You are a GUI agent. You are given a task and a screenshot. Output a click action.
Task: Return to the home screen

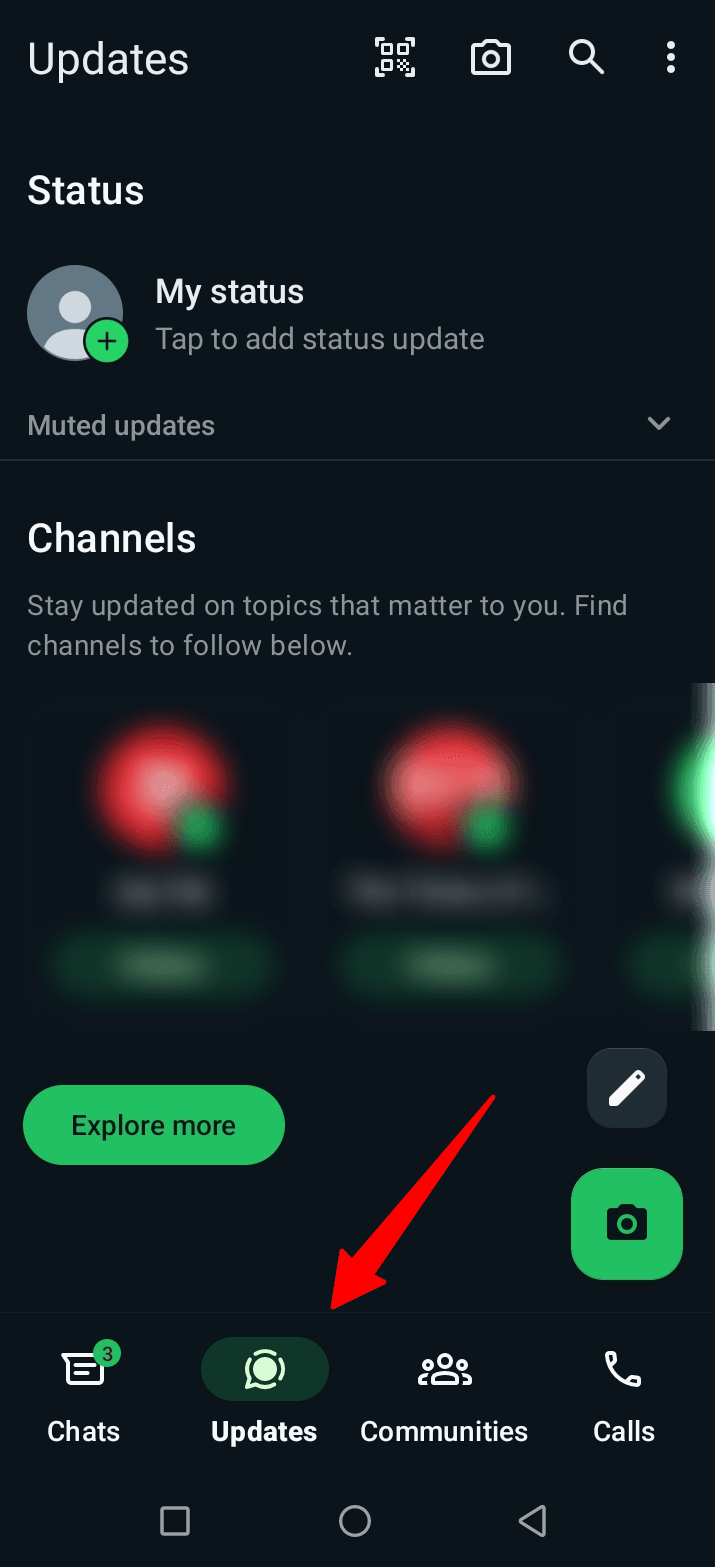pos(355,1521)
